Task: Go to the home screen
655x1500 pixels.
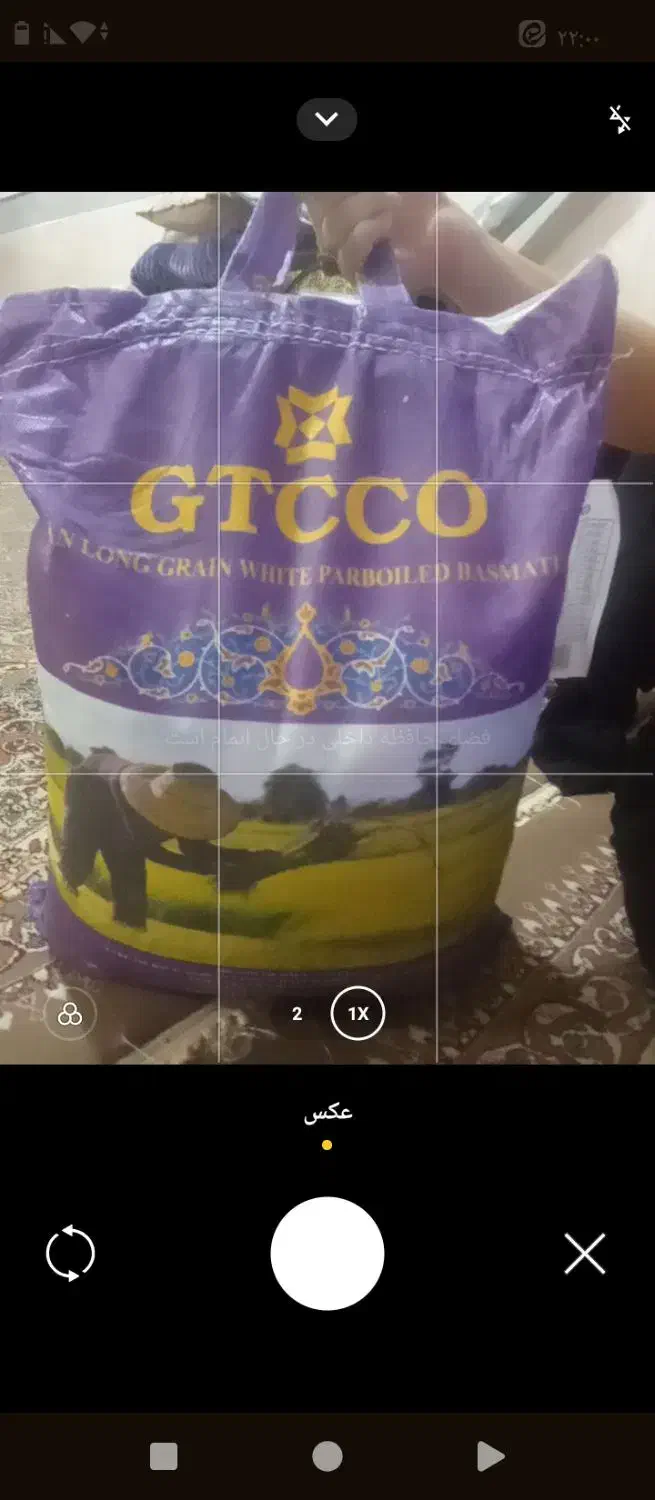Action: pyautogui.click(x=327, y=1456)
